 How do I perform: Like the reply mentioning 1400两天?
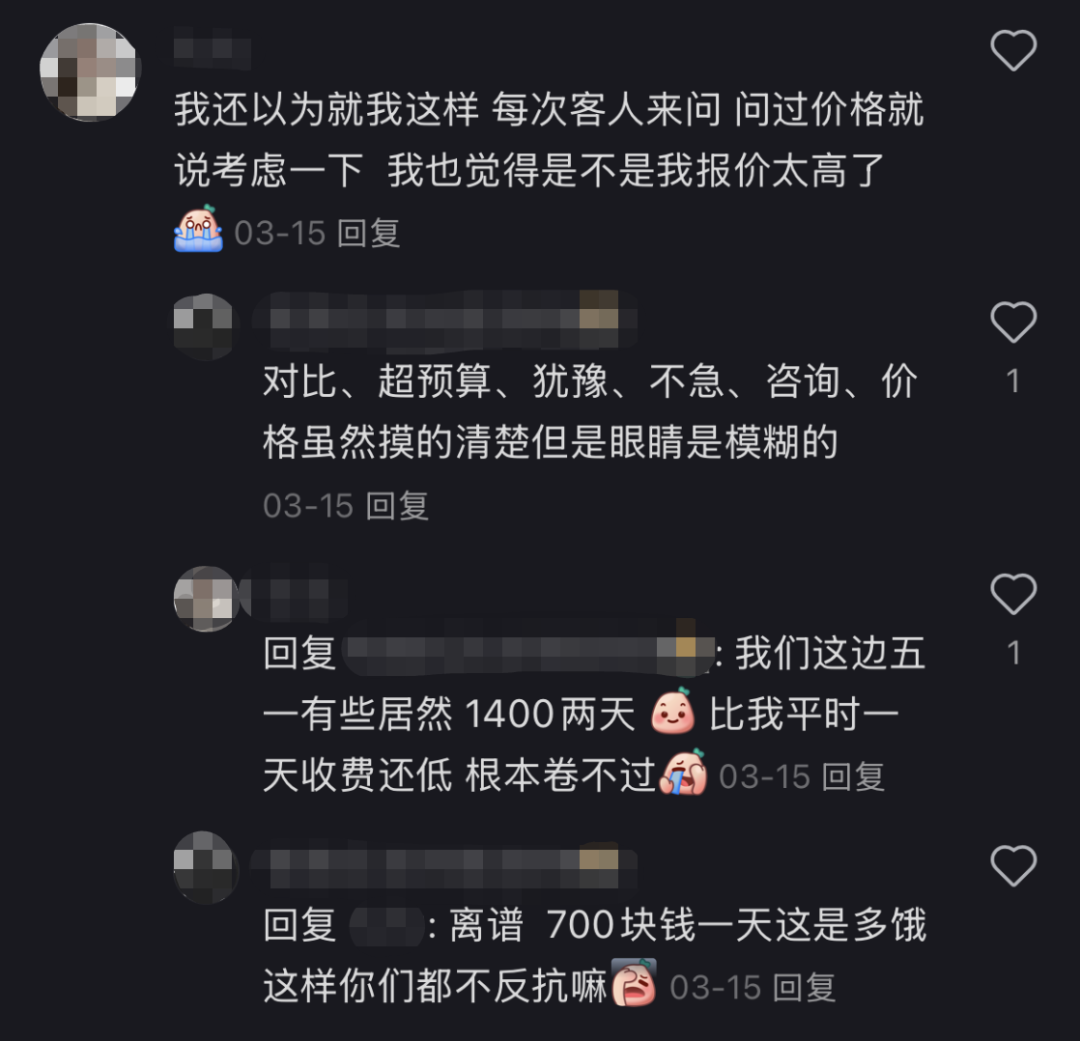tap(1012, 595)
